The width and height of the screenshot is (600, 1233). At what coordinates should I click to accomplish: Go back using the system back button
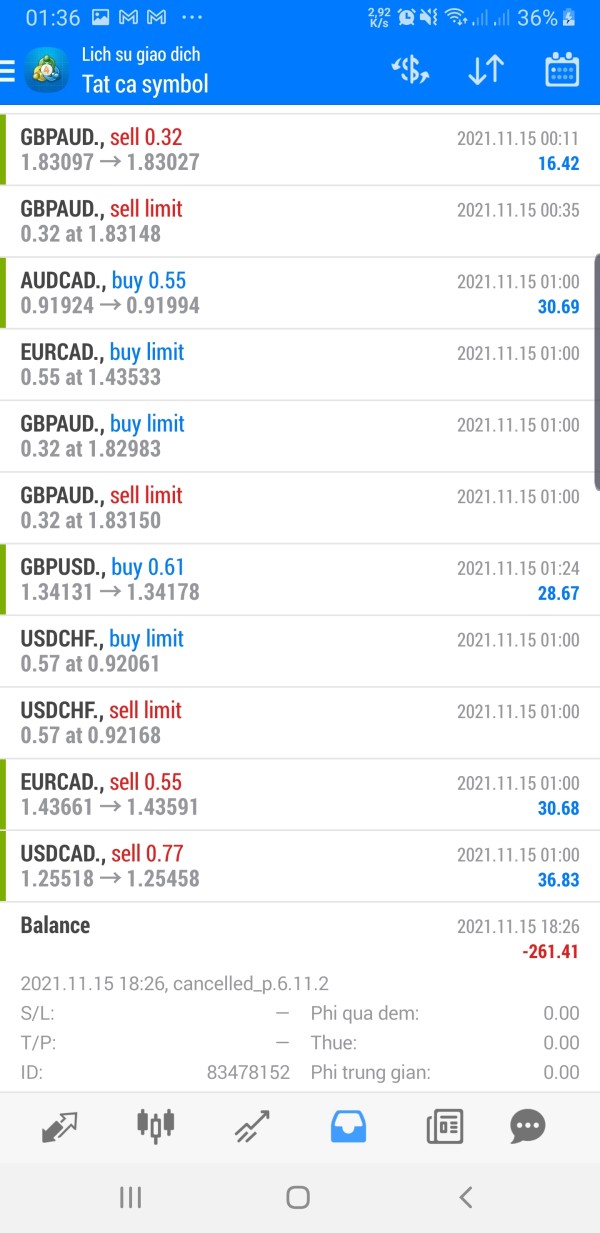click(x=465, y=1197)
